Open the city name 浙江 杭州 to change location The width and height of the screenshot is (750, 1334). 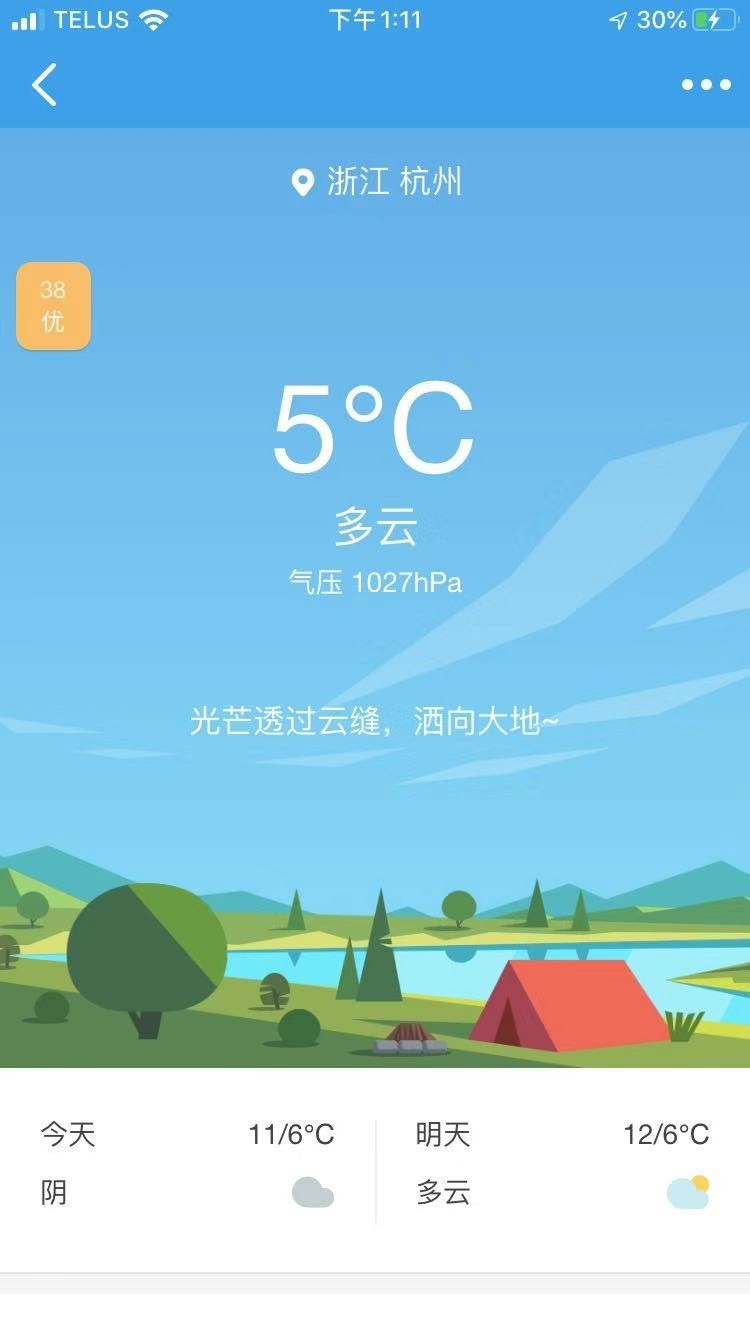[393, 181]
